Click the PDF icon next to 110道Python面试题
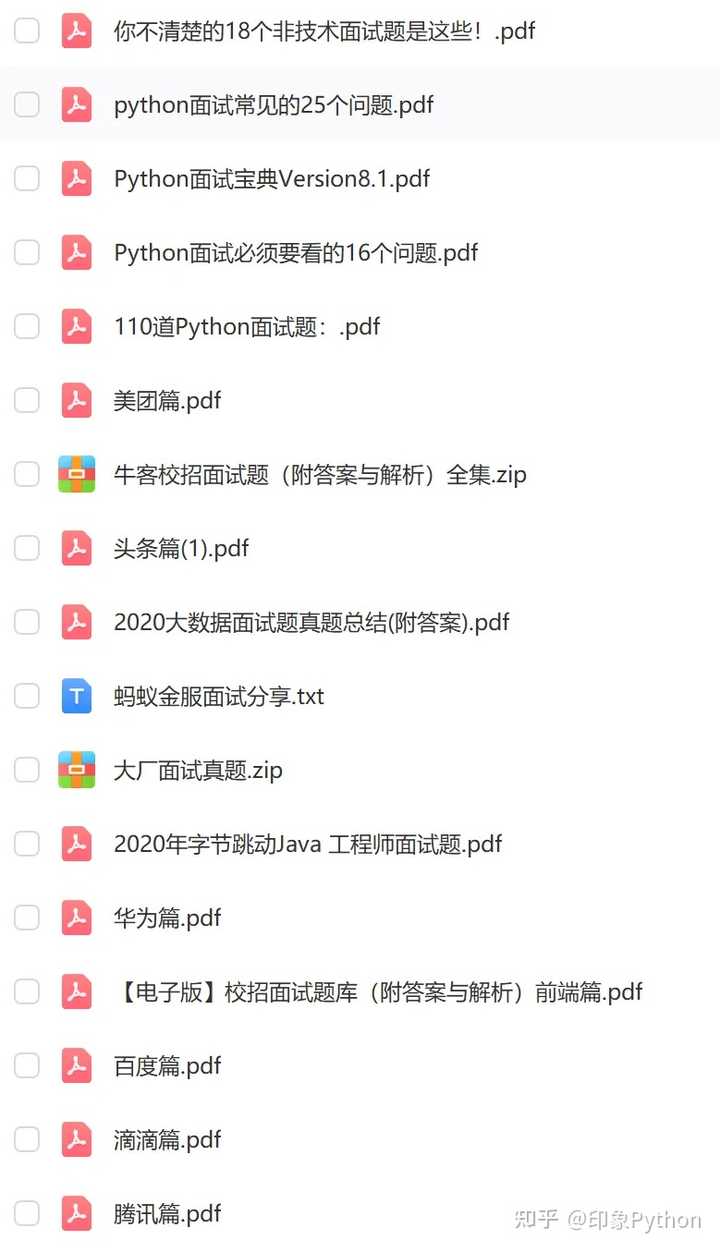 [76, 326]
